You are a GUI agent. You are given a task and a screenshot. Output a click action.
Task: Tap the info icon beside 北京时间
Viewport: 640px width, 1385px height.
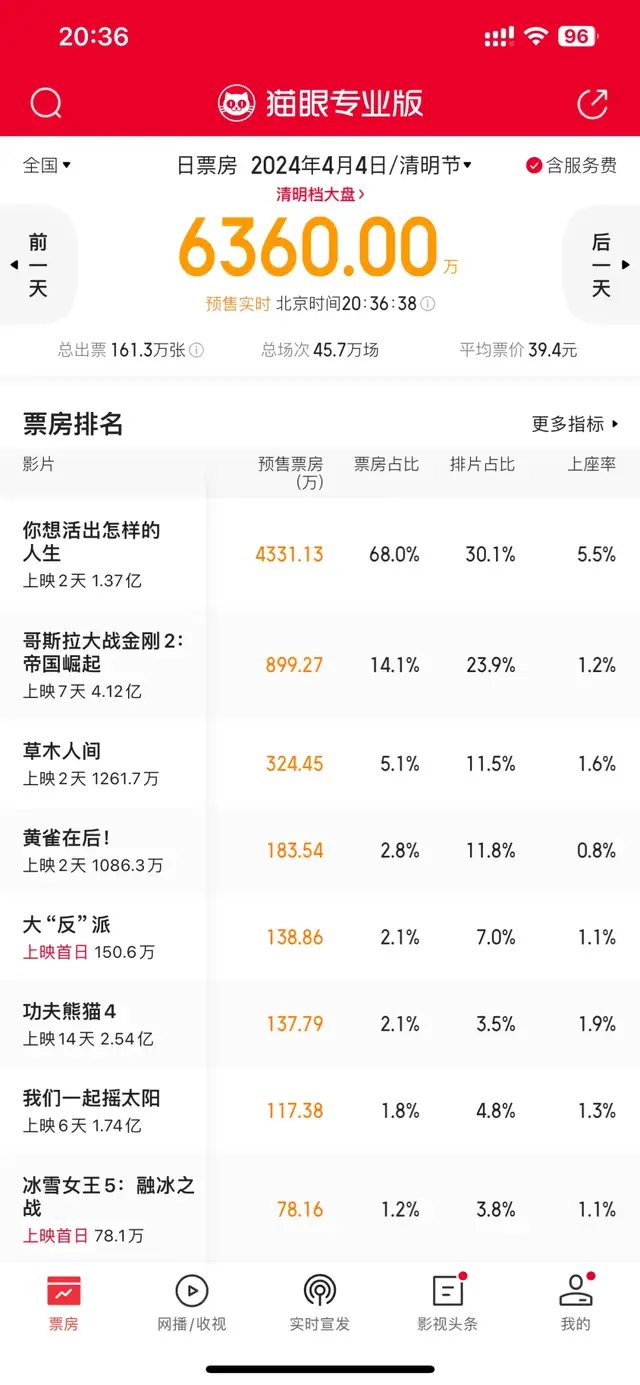click(428, 304)
